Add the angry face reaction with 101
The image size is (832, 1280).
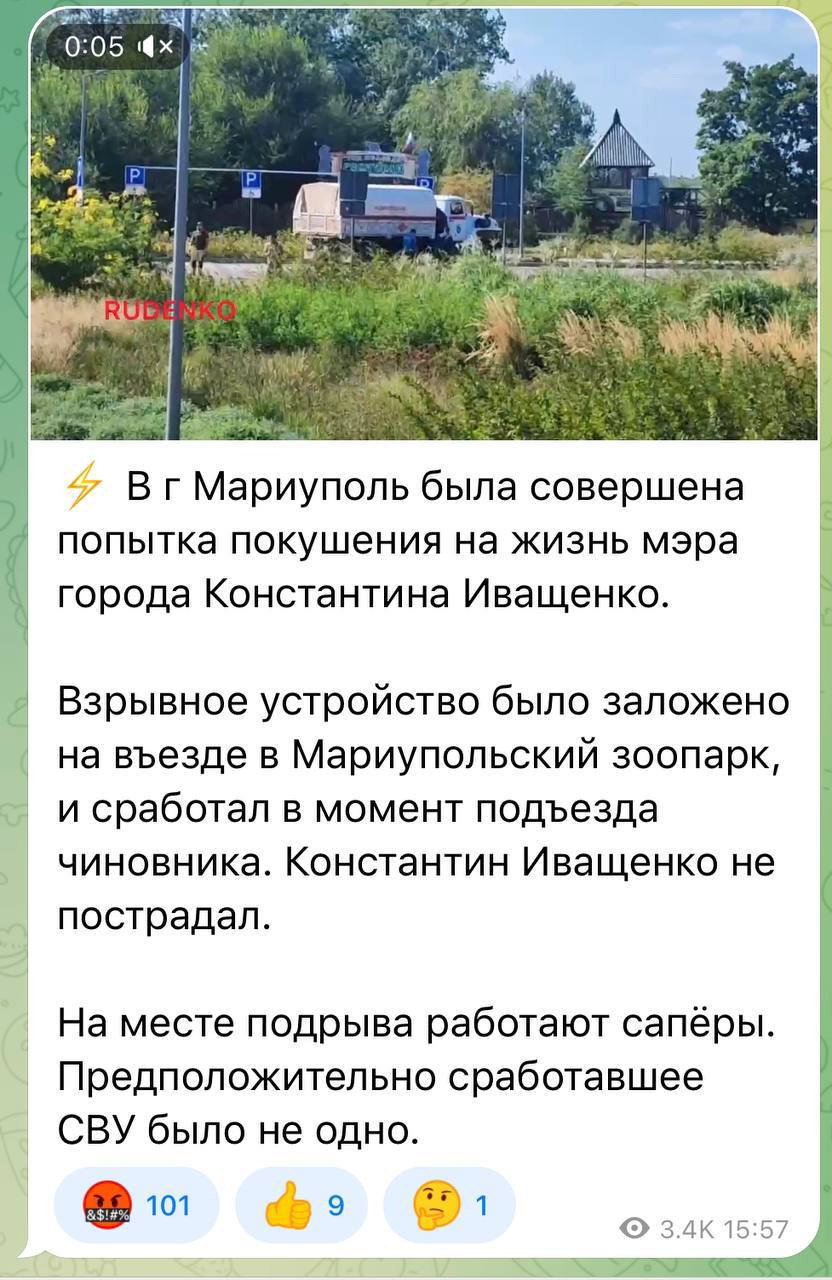(x=136, y=1205)
